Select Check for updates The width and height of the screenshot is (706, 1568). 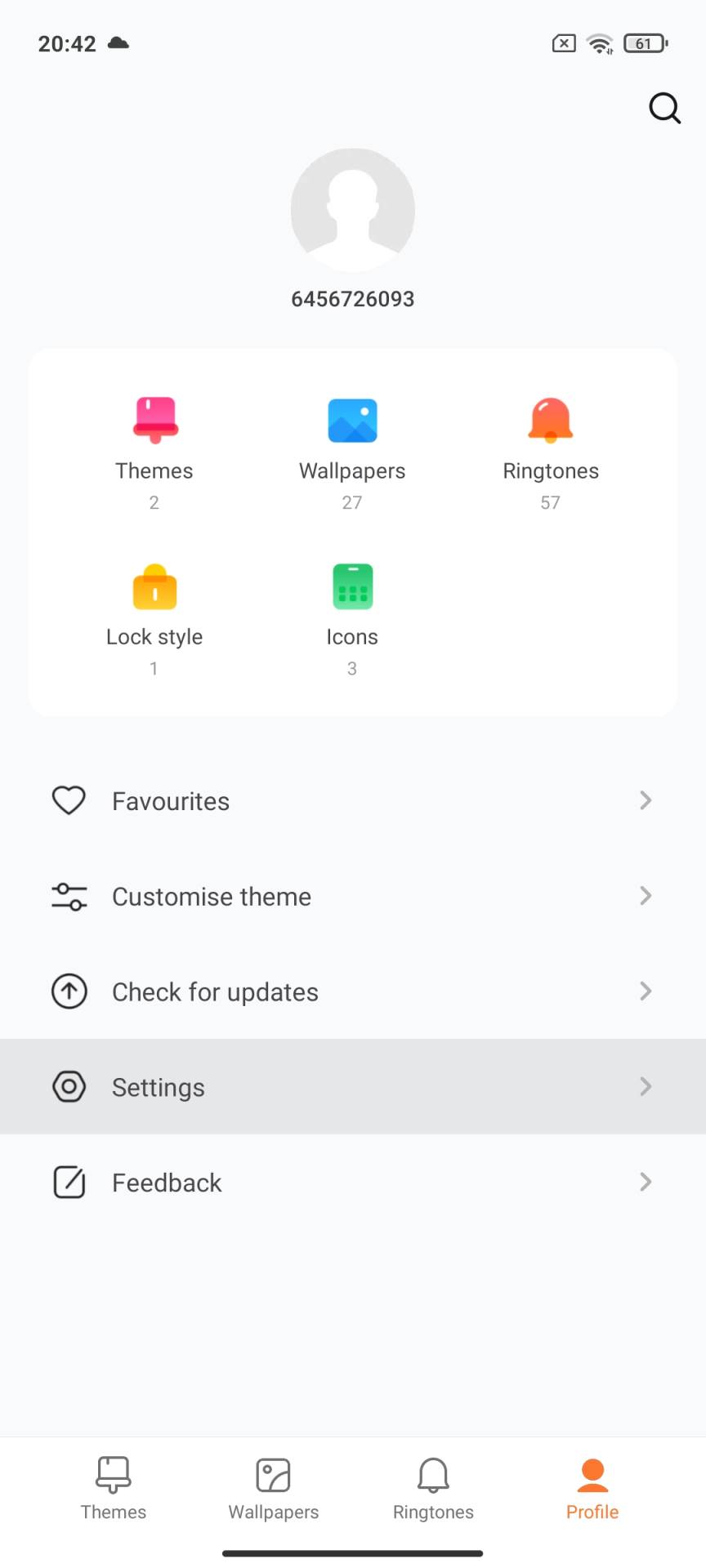pyautogui.click(x=353, y=991)
